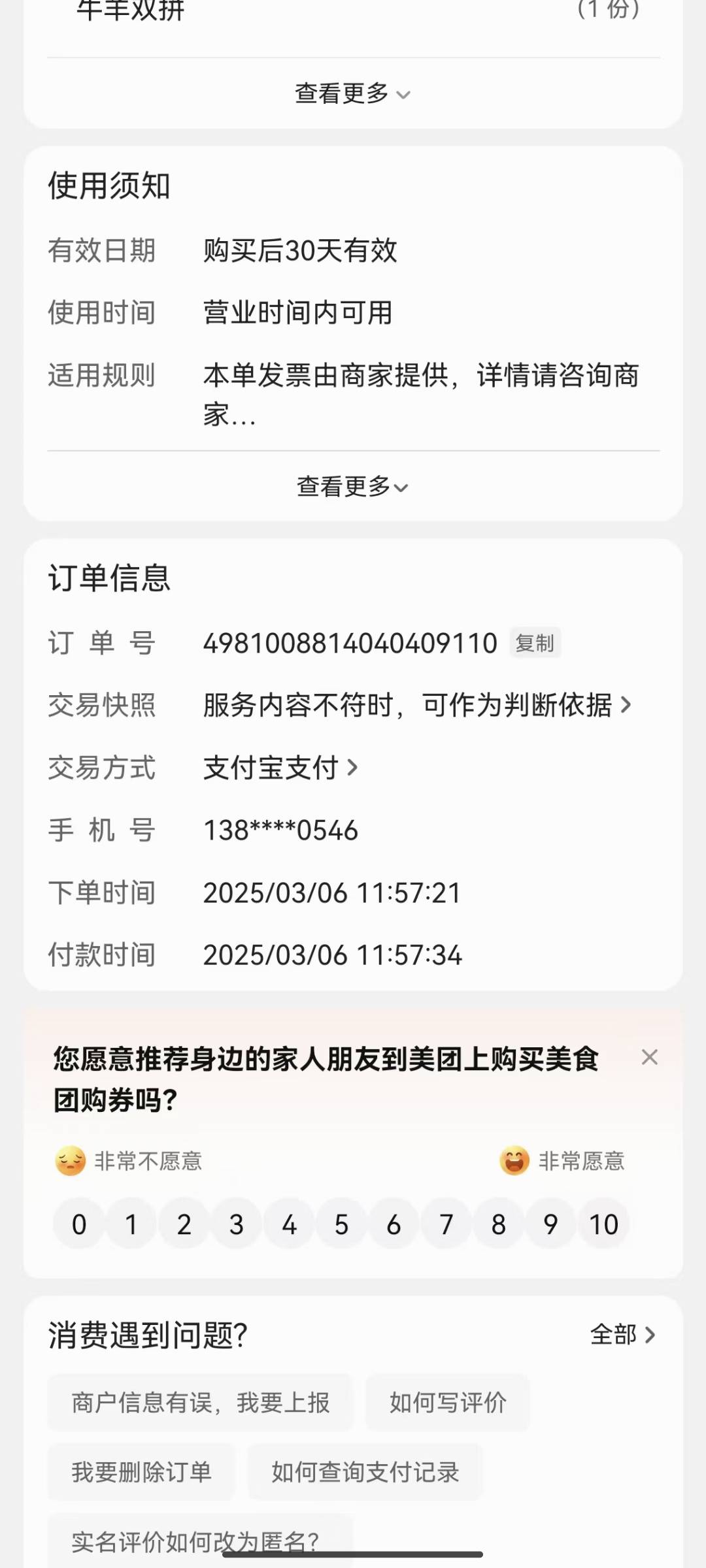The height and width of the screenshot is (1568, 706).
Task: Tap the 我要删除订单 chip
Action: coord(141,1472)
